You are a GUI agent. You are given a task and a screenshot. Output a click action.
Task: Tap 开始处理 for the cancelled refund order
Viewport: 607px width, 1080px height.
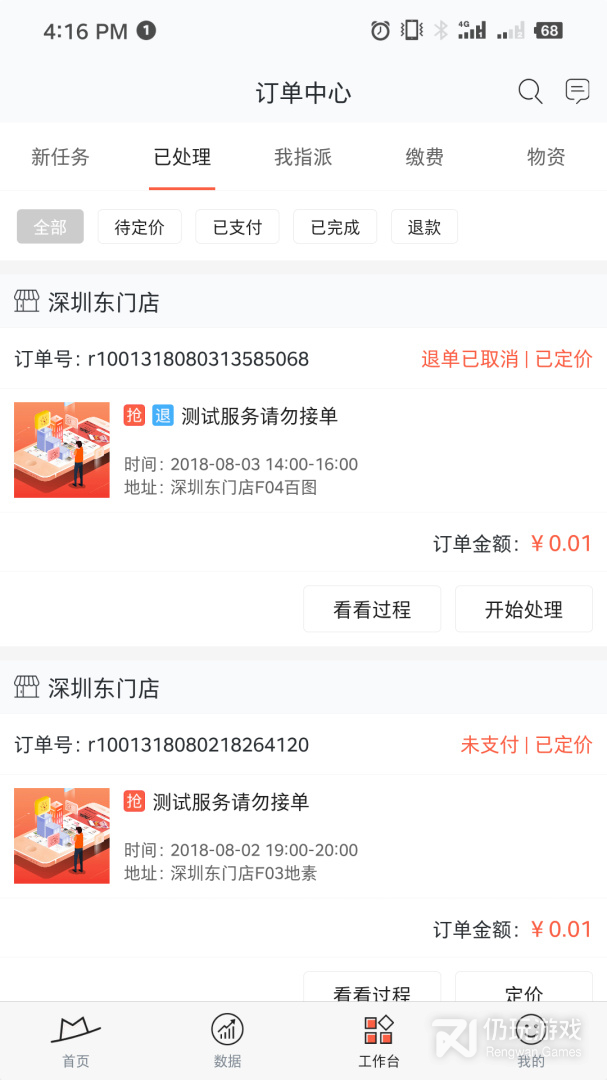click(x=523, y=609)
